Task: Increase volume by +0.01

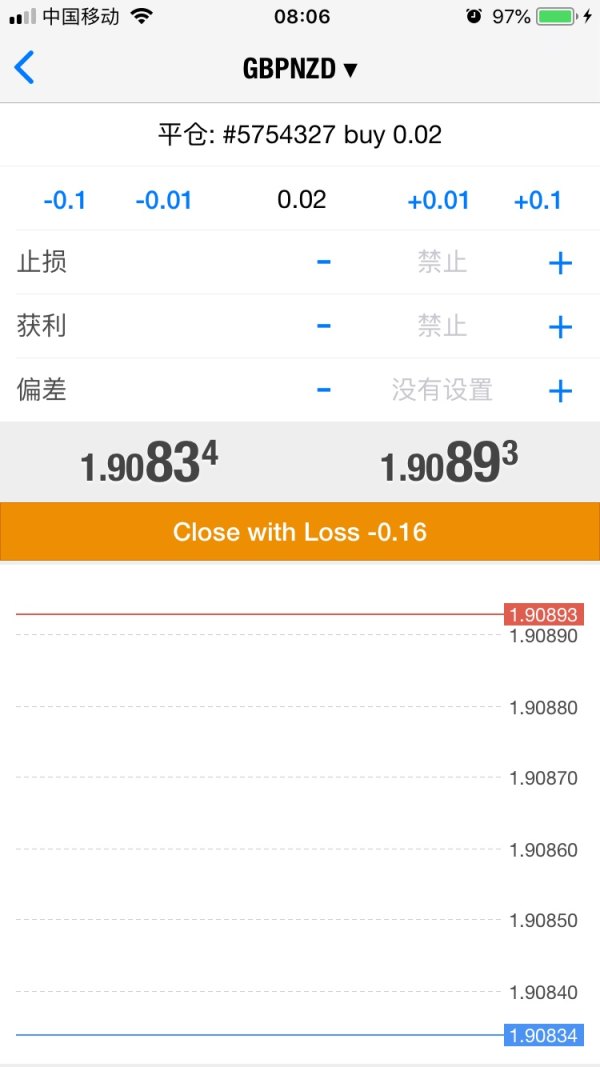Action: (x=438, y=200)
